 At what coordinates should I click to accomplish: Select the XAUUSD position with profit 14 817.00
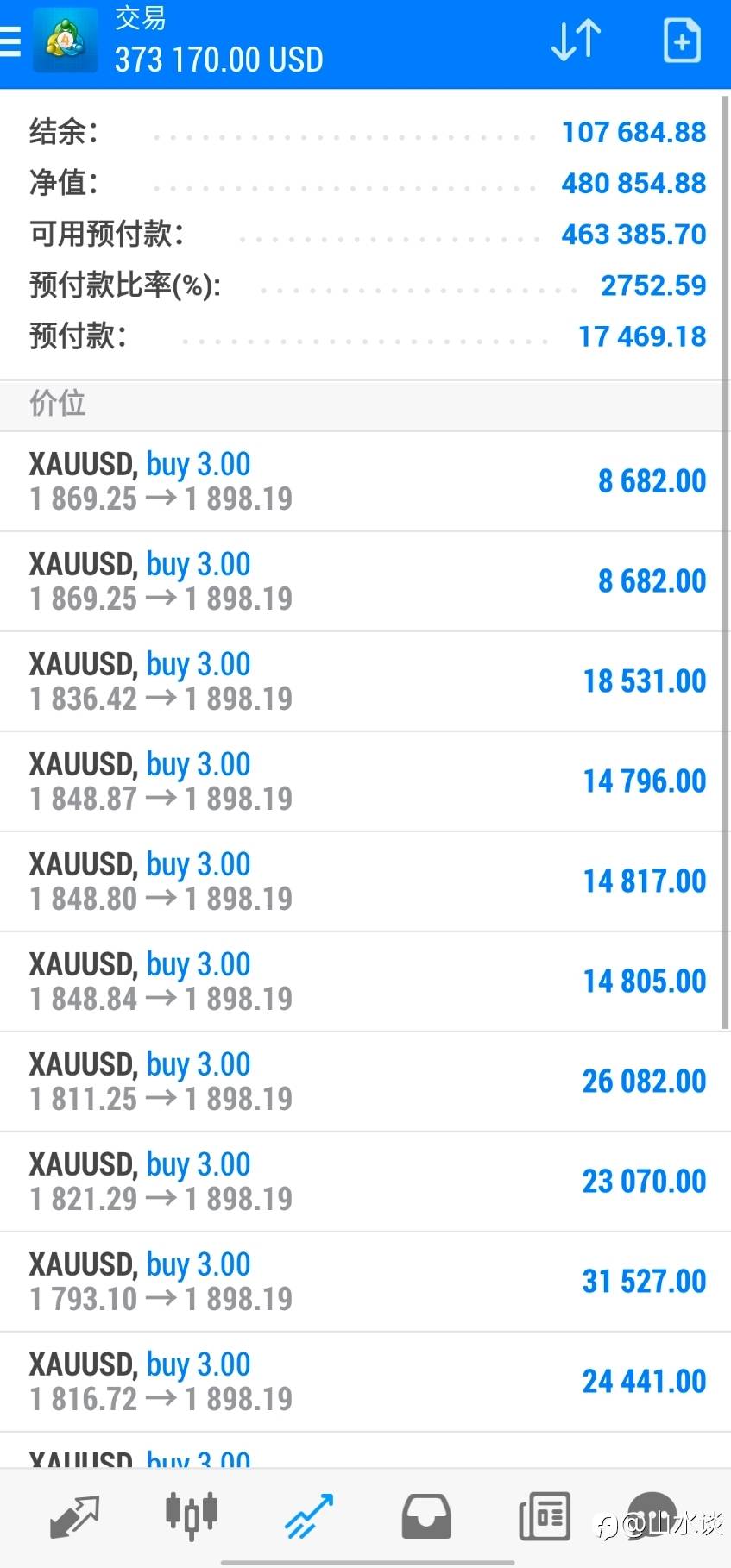tap(365, 881)
